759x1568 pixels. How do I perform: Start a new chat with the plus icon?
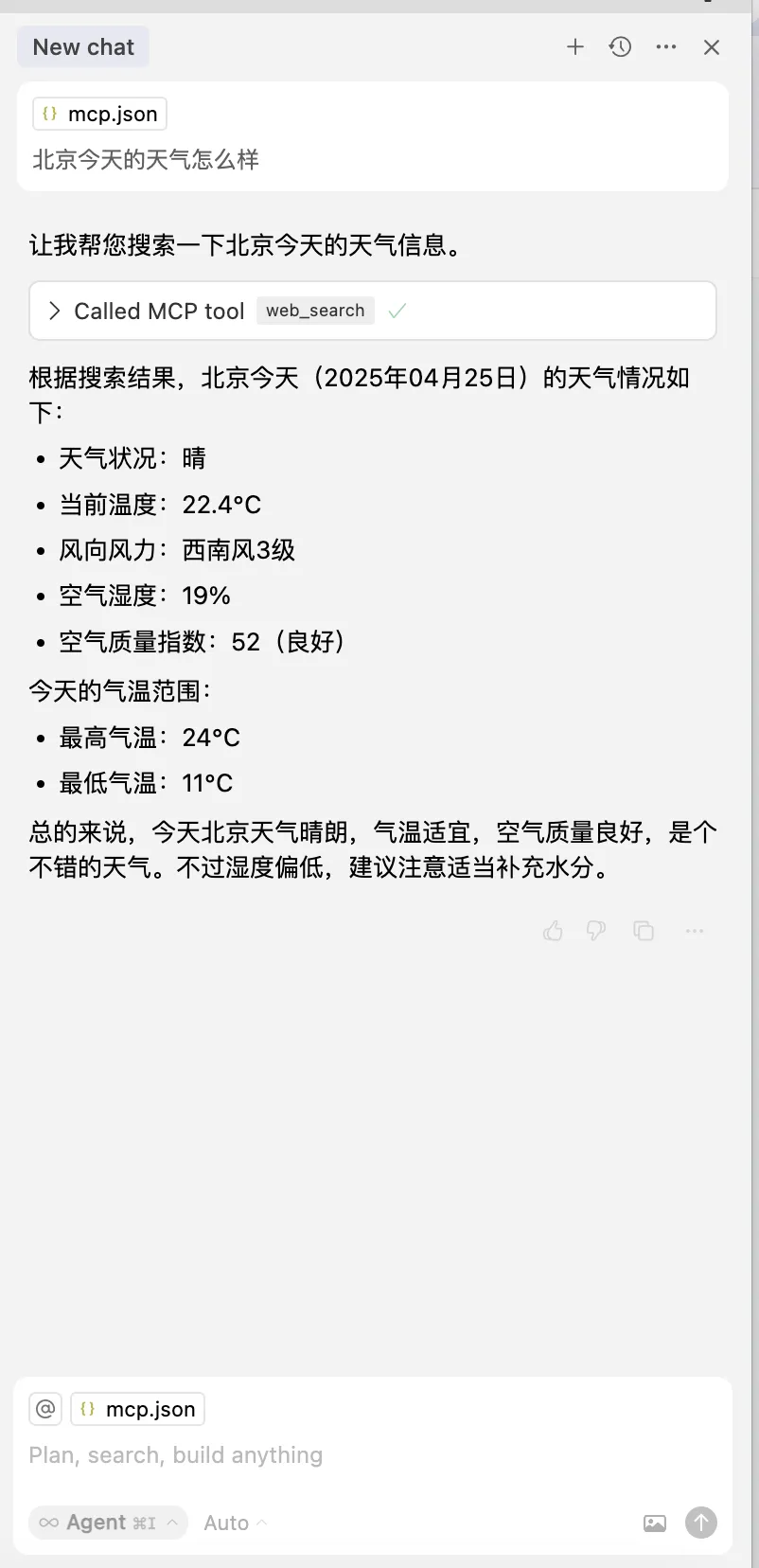coord(575,46)
